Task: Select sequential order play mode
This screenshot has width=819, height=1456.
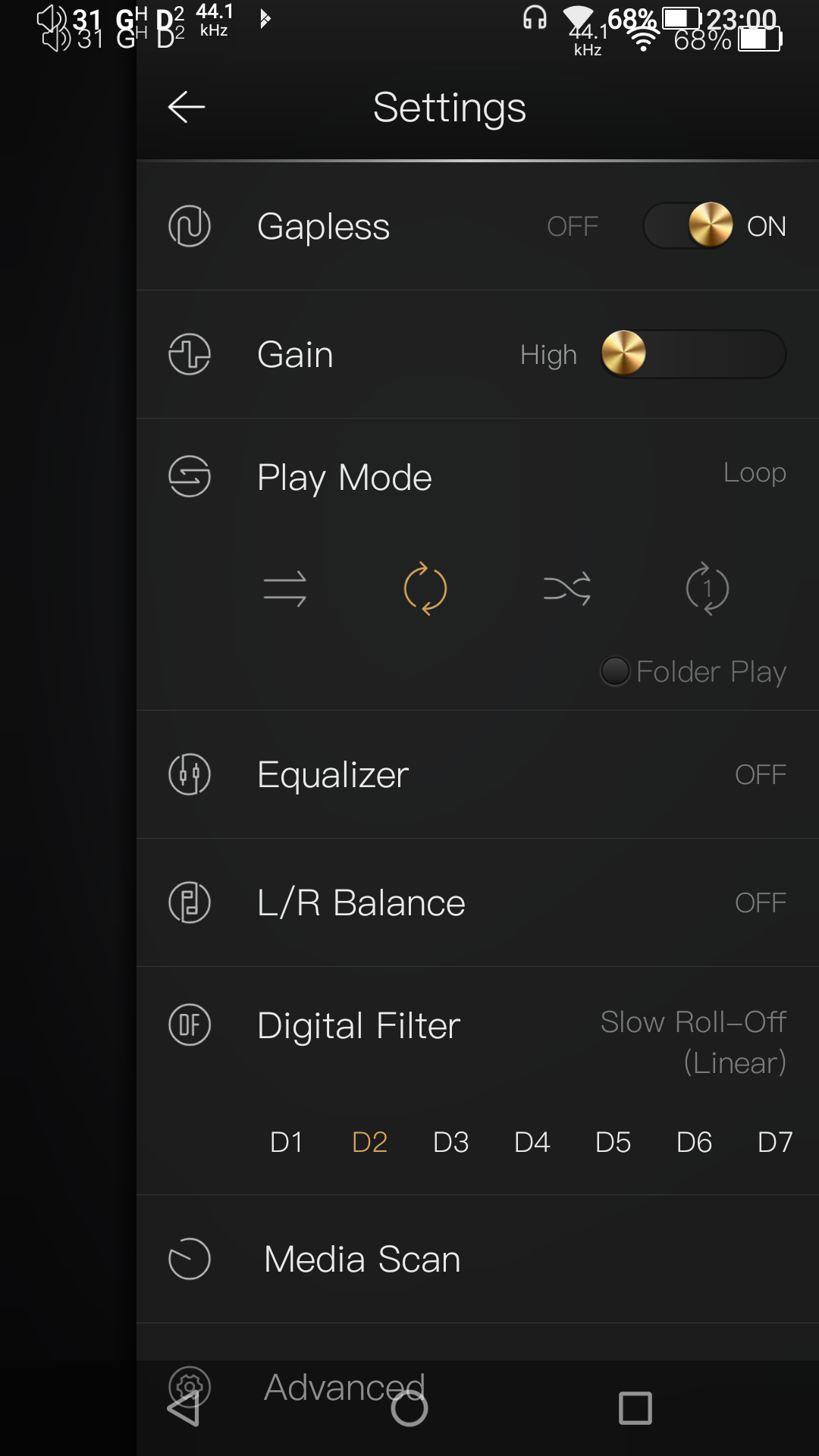Action: pyautogui.click(x=285, y=588)
